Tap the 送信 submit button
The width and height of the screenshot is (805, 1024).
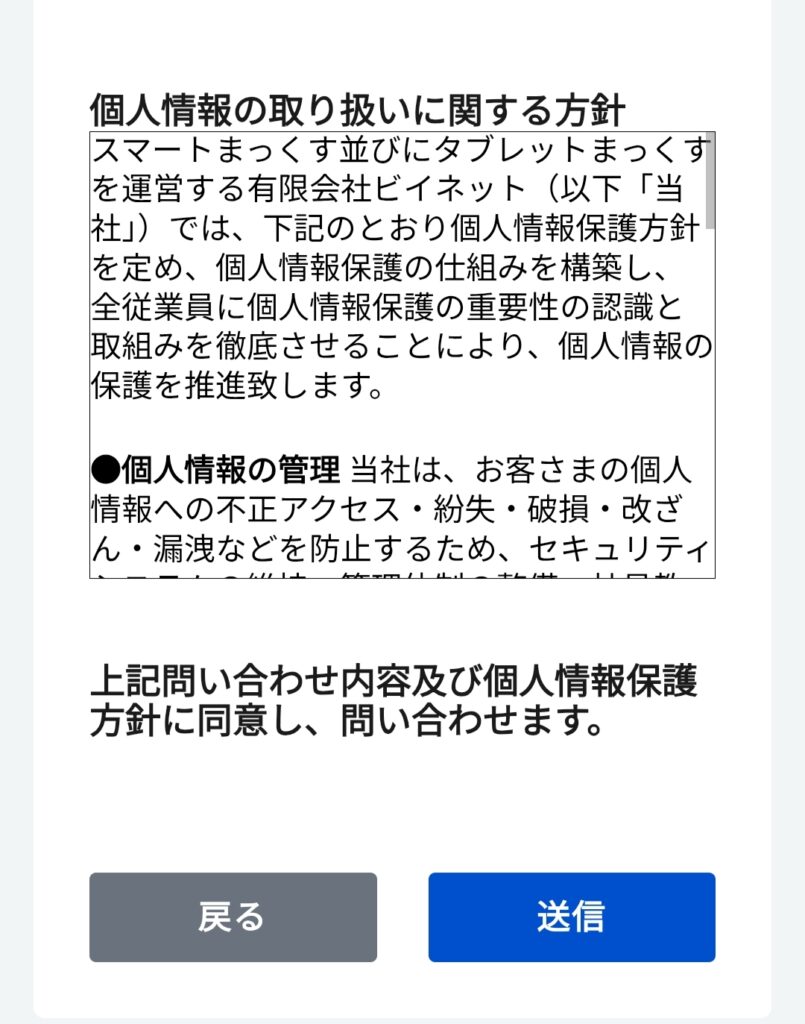(571, 917)
